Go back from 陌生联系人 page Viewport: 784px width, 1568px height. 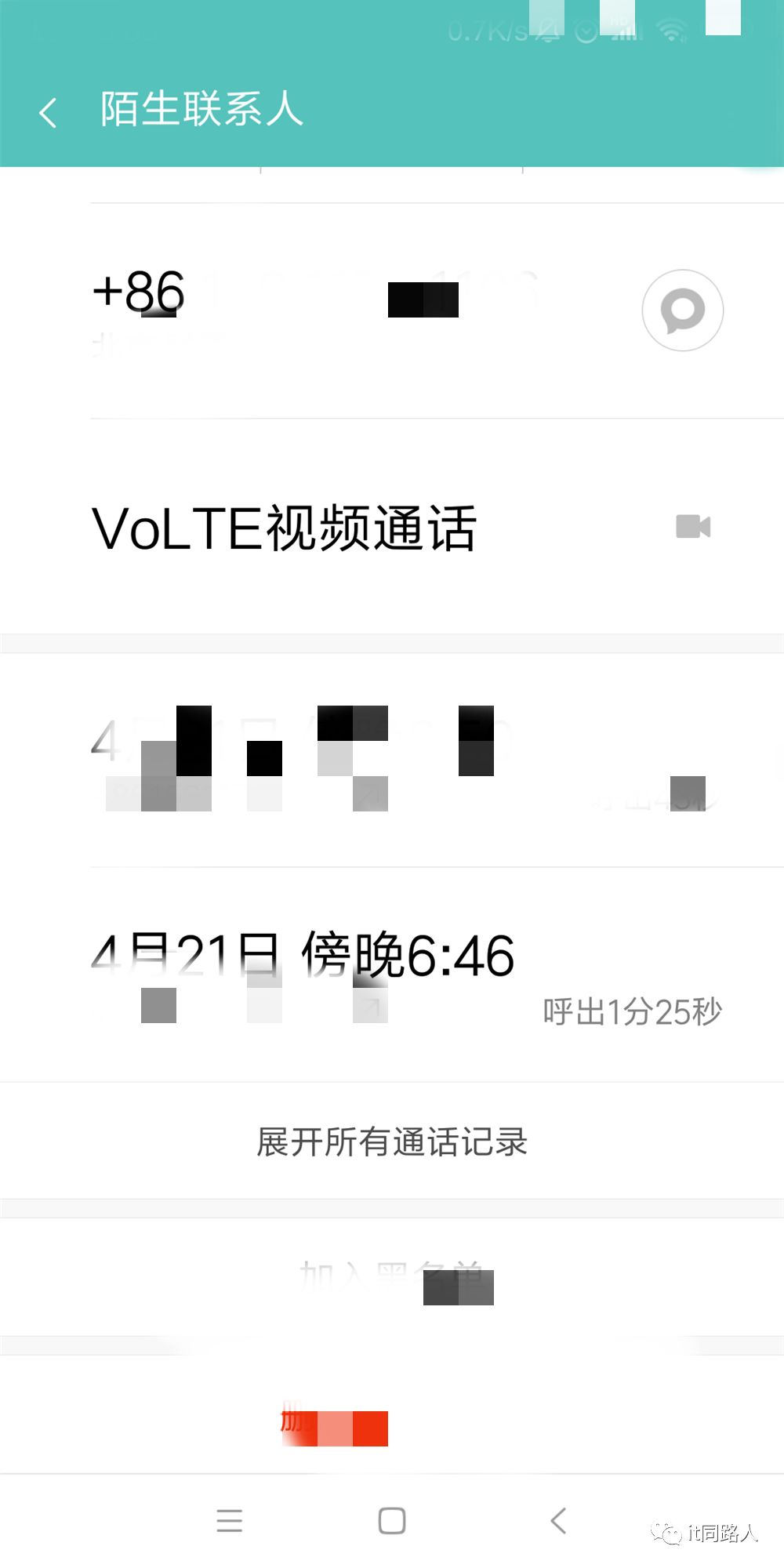(x=48, y=112)
